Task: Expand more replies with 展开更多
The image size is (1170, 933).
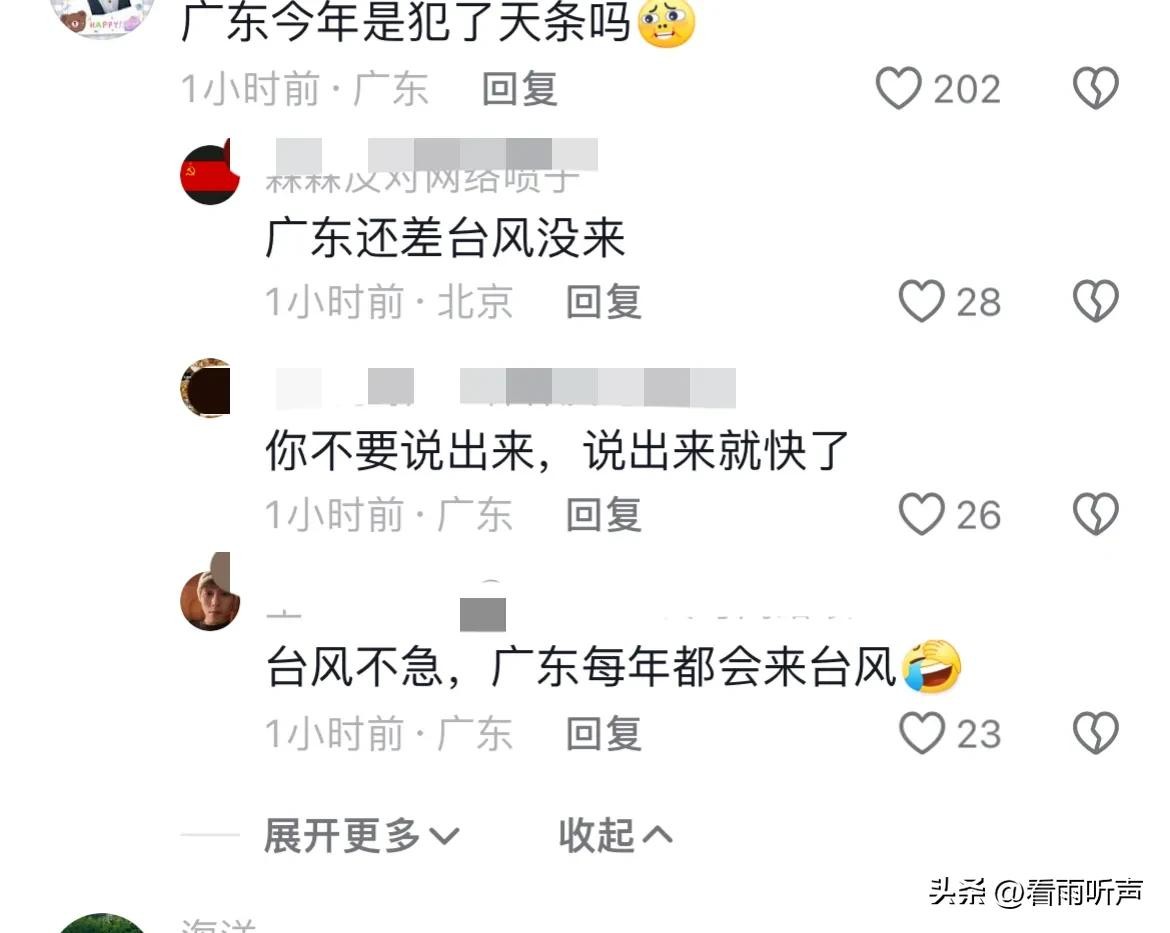Action: coord(360,835)
